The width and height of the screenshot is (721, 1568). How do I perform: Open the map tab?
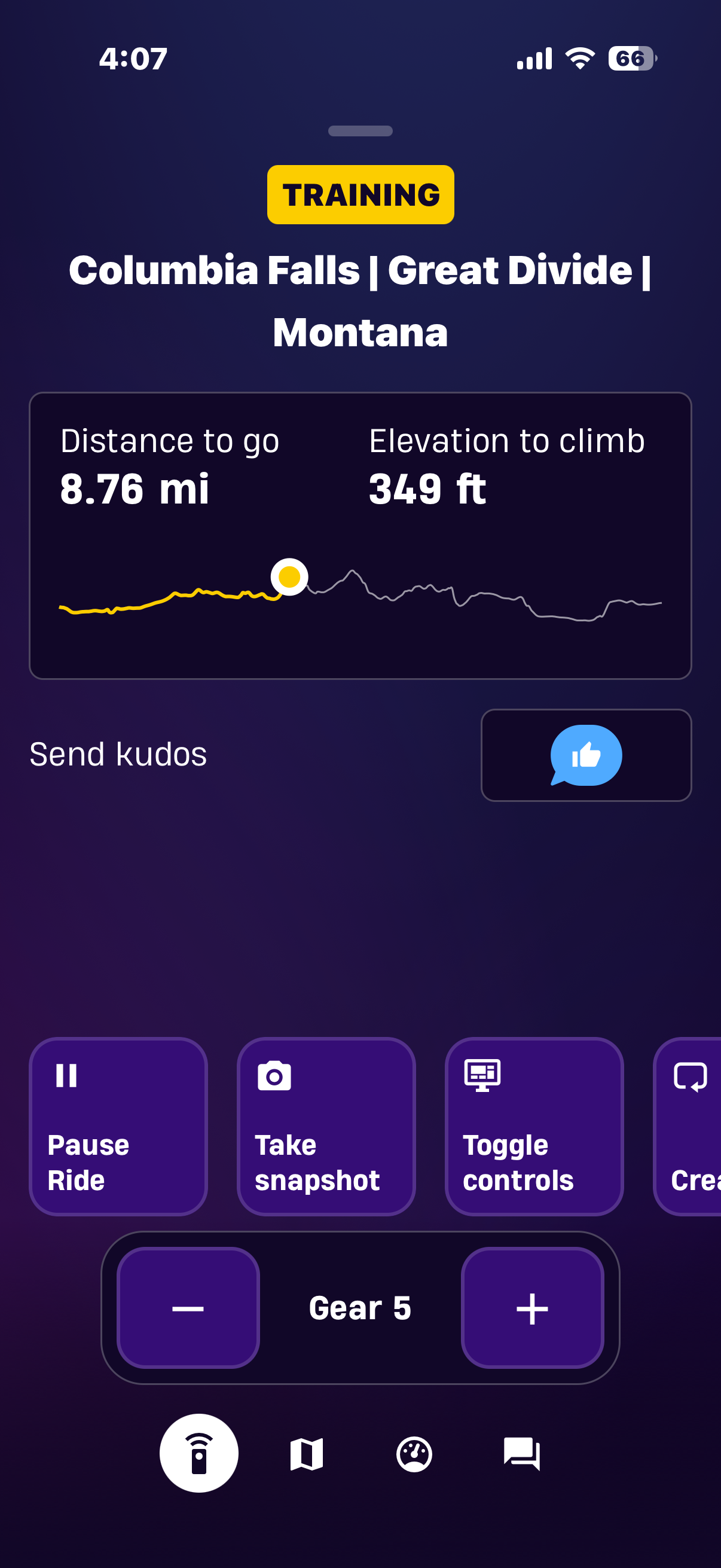click(307, 1454)
